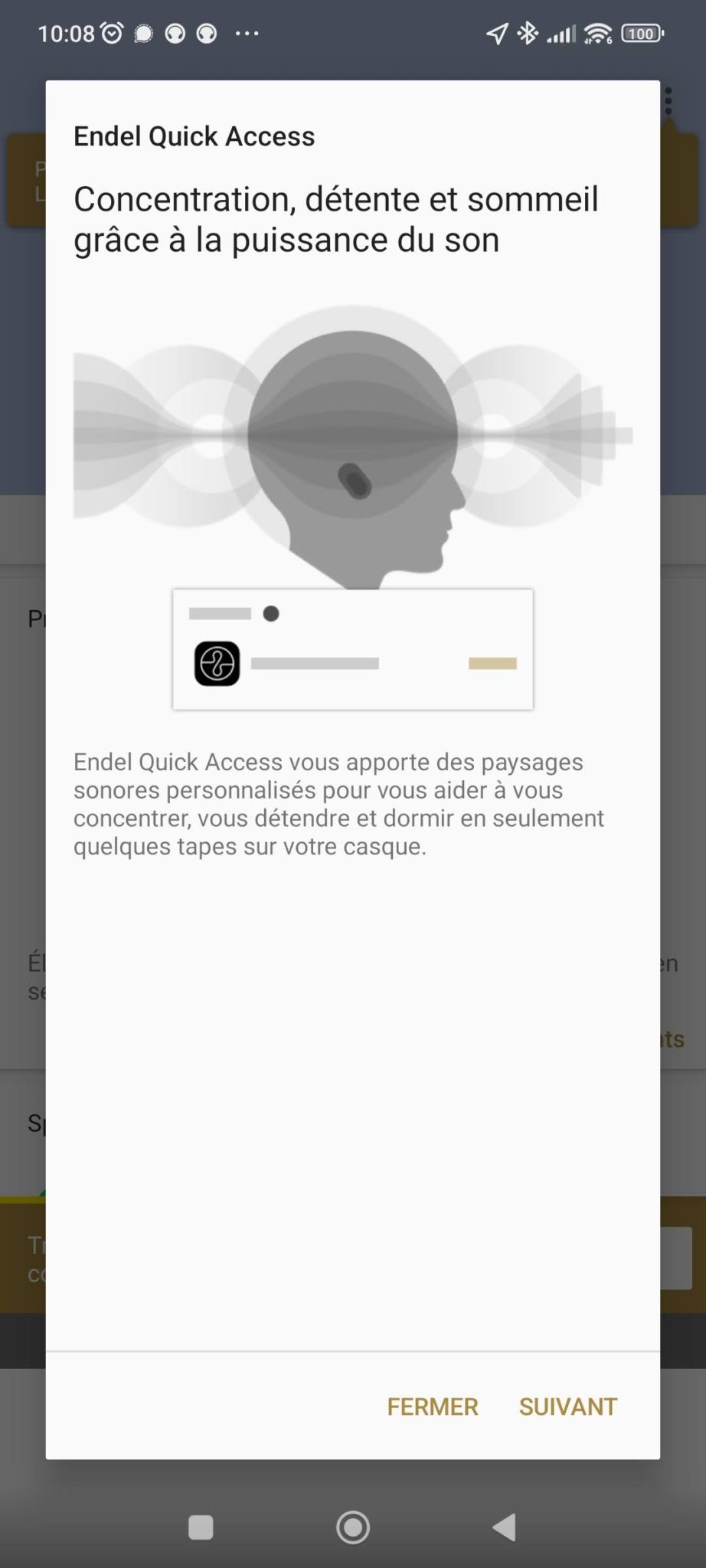Image resolution: width=706 pixels, height=1568 pixels.
Task: Dismiss the dialog with FERMER
Action: [x=433, y=1406]
